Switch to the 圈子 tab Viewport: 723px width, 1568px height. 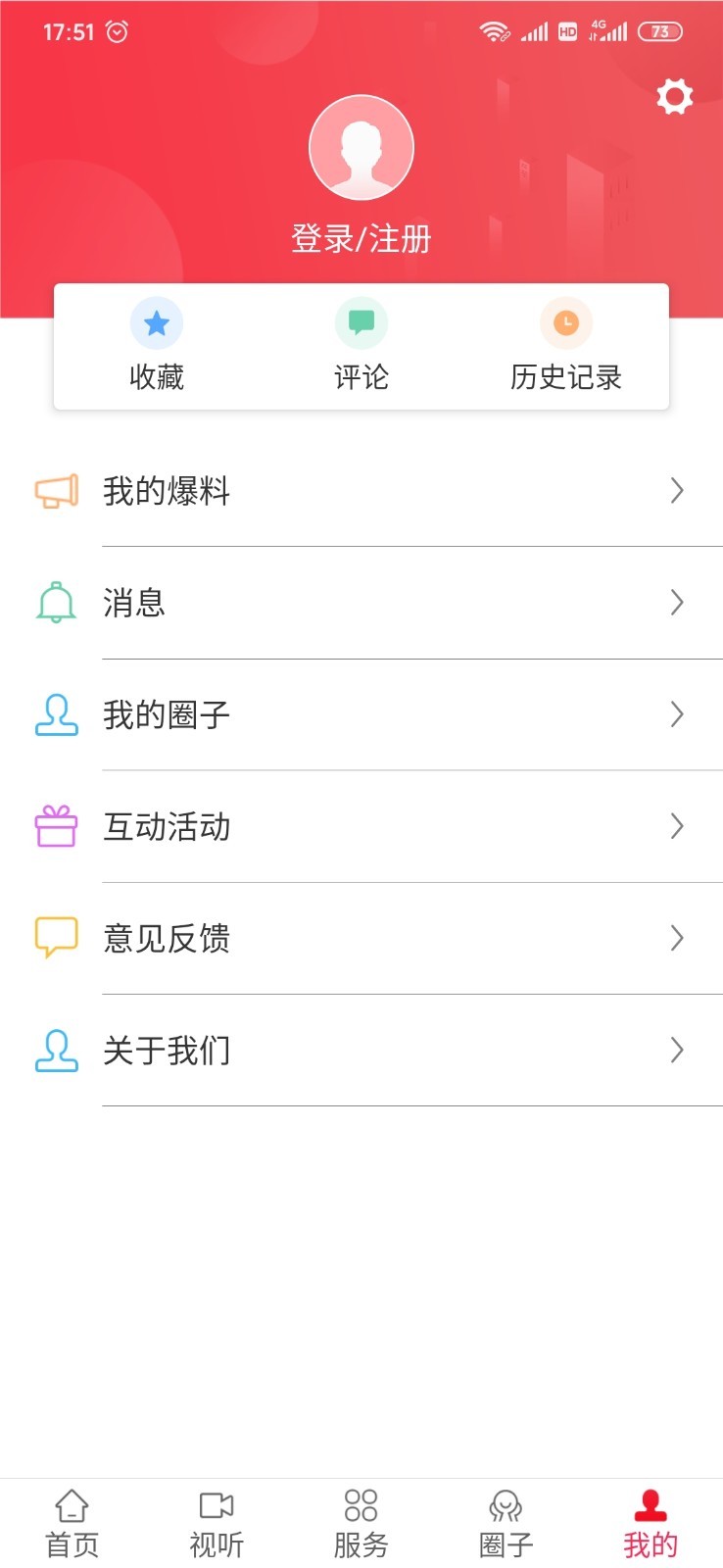click(x=506, y=1524)
